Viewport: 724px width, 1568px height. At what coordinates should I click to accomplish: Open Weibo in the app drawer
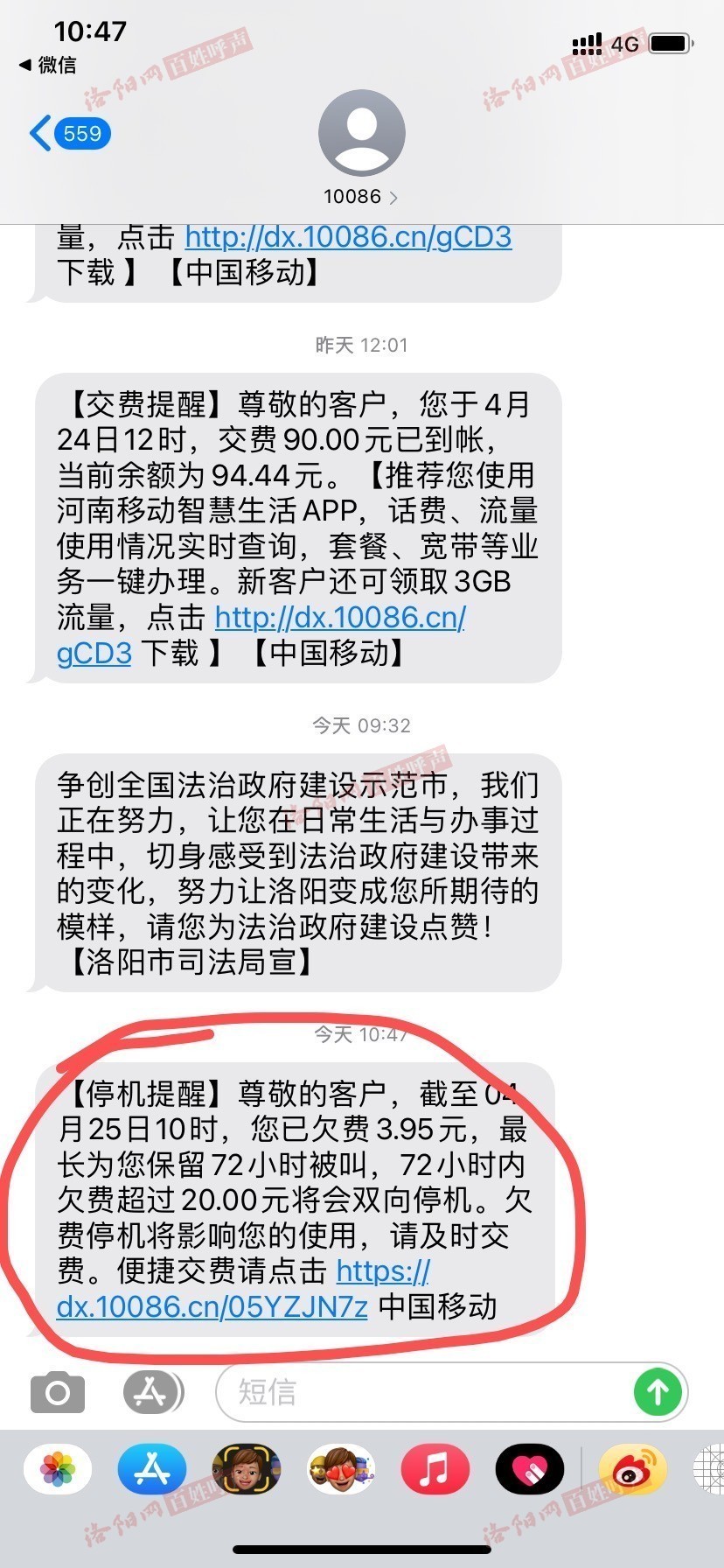point(631,1468)
